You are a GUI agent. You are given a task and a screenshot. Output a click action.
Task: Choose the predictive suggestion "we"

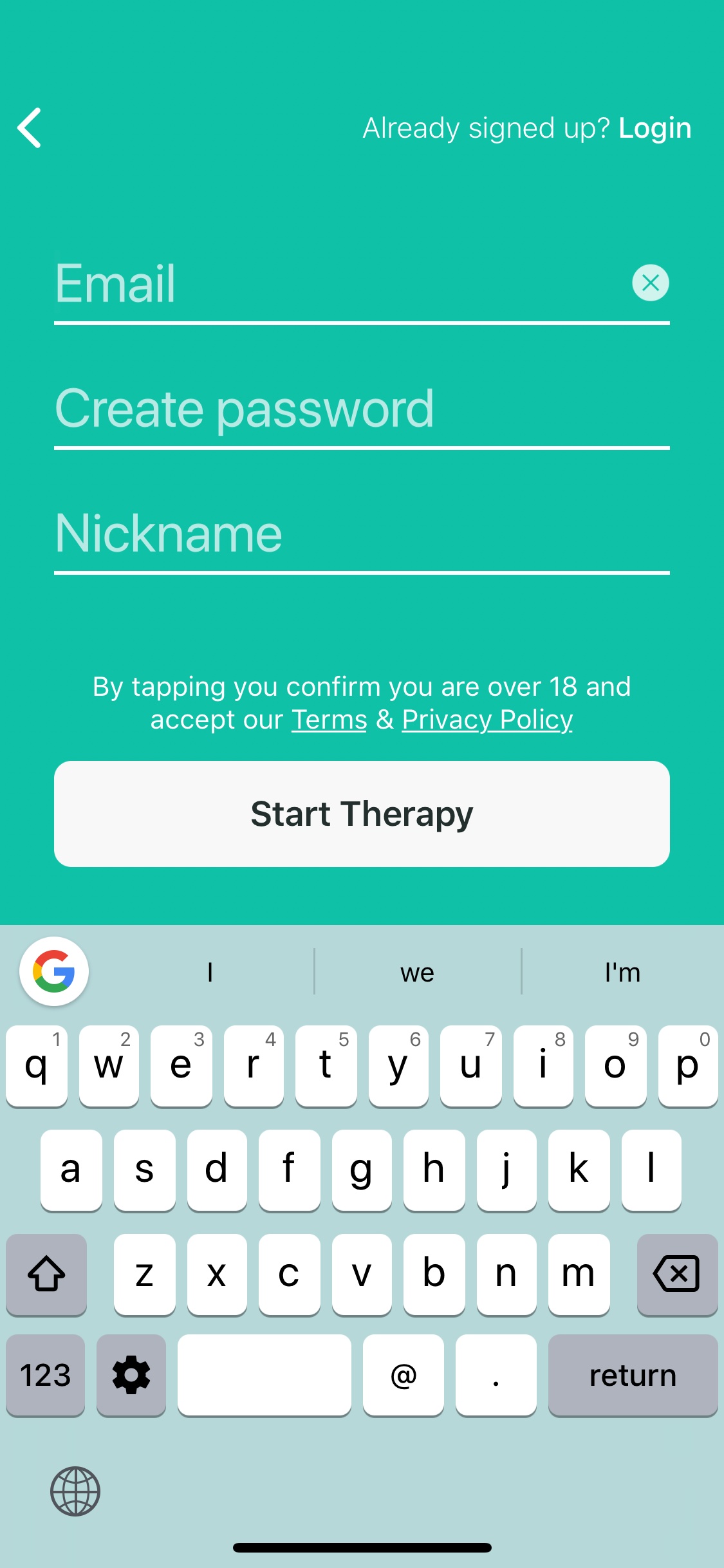click(416, 972)
